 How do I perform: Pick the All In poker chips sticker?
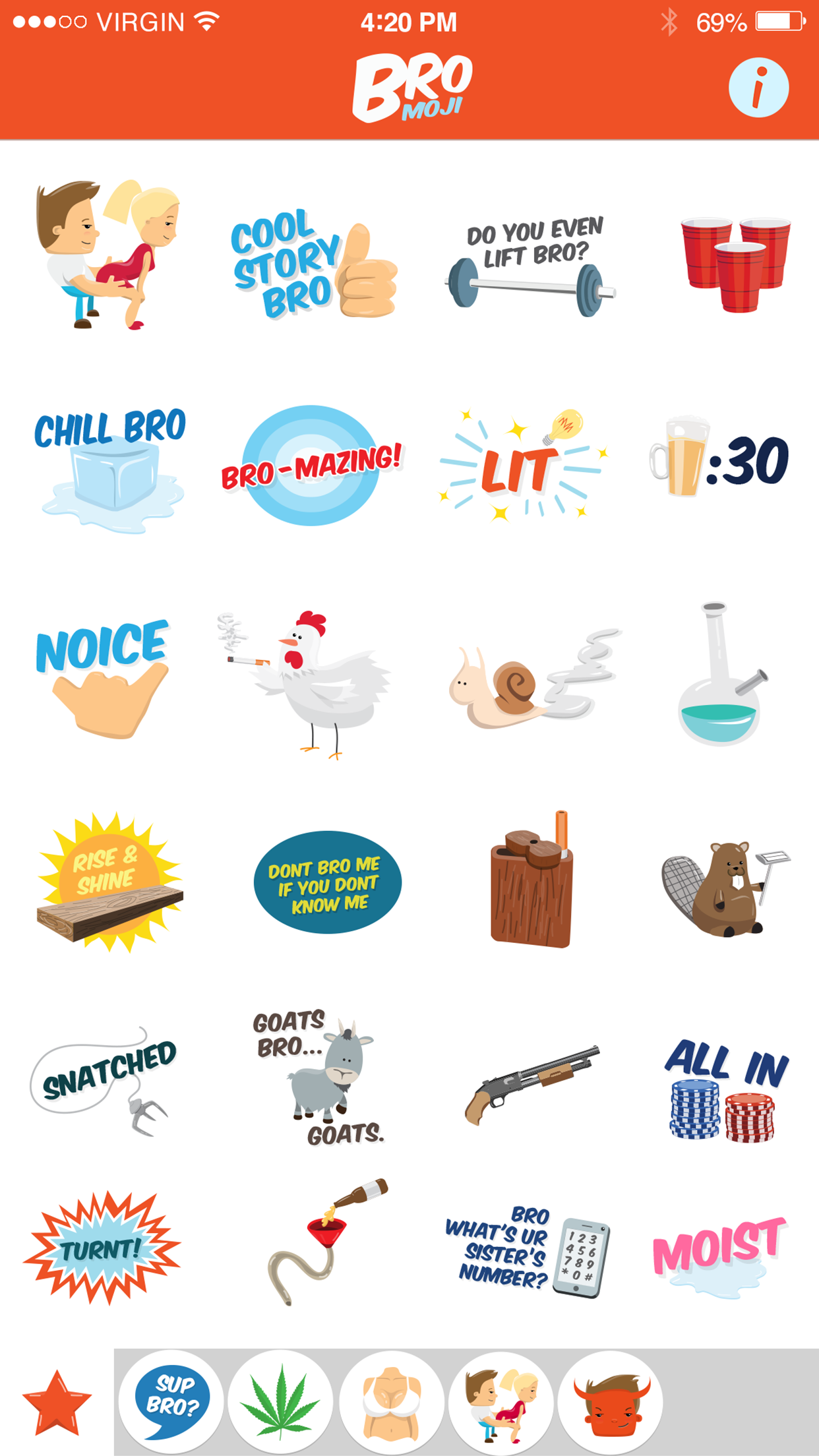[725, 1089]
